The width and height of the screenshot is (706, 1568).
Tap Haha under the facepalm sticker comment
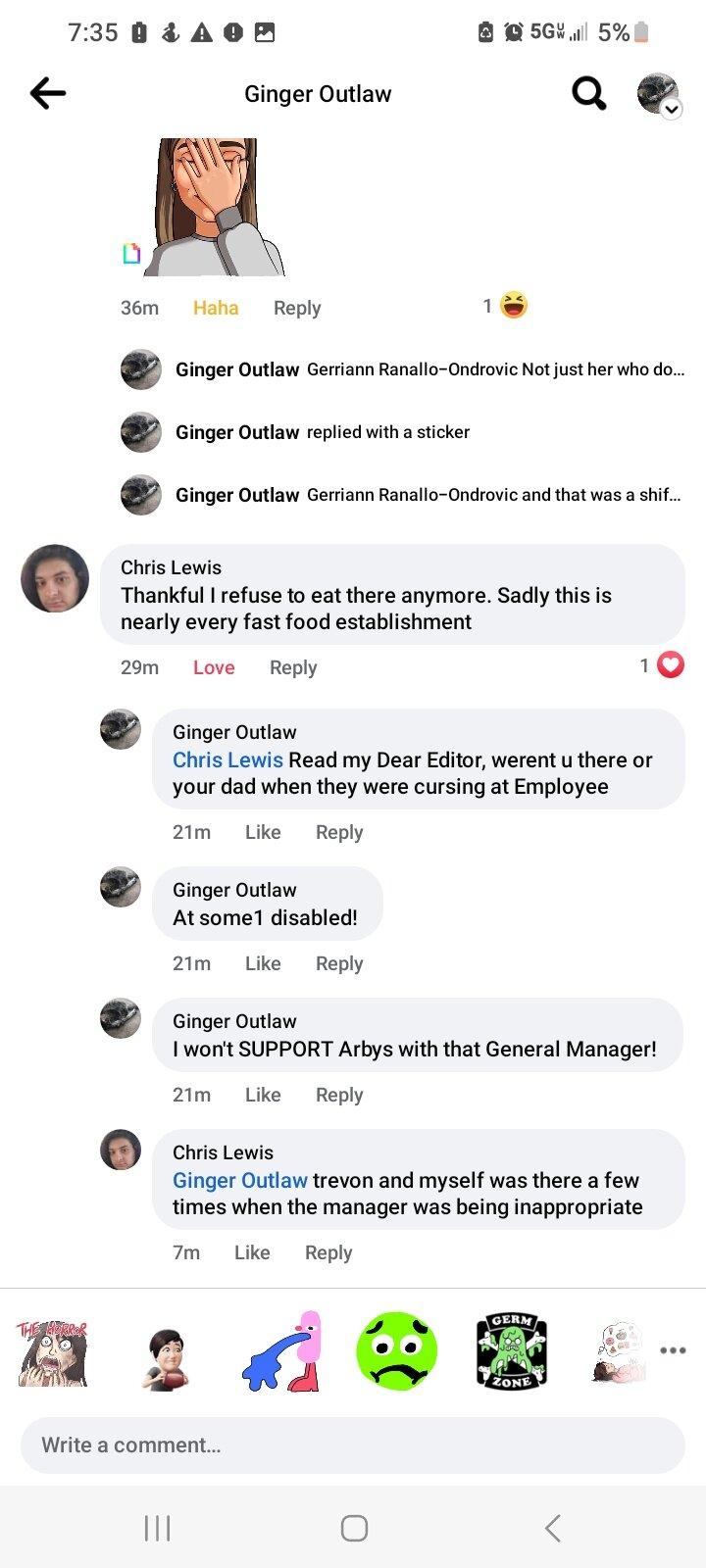tap(216, 308)
